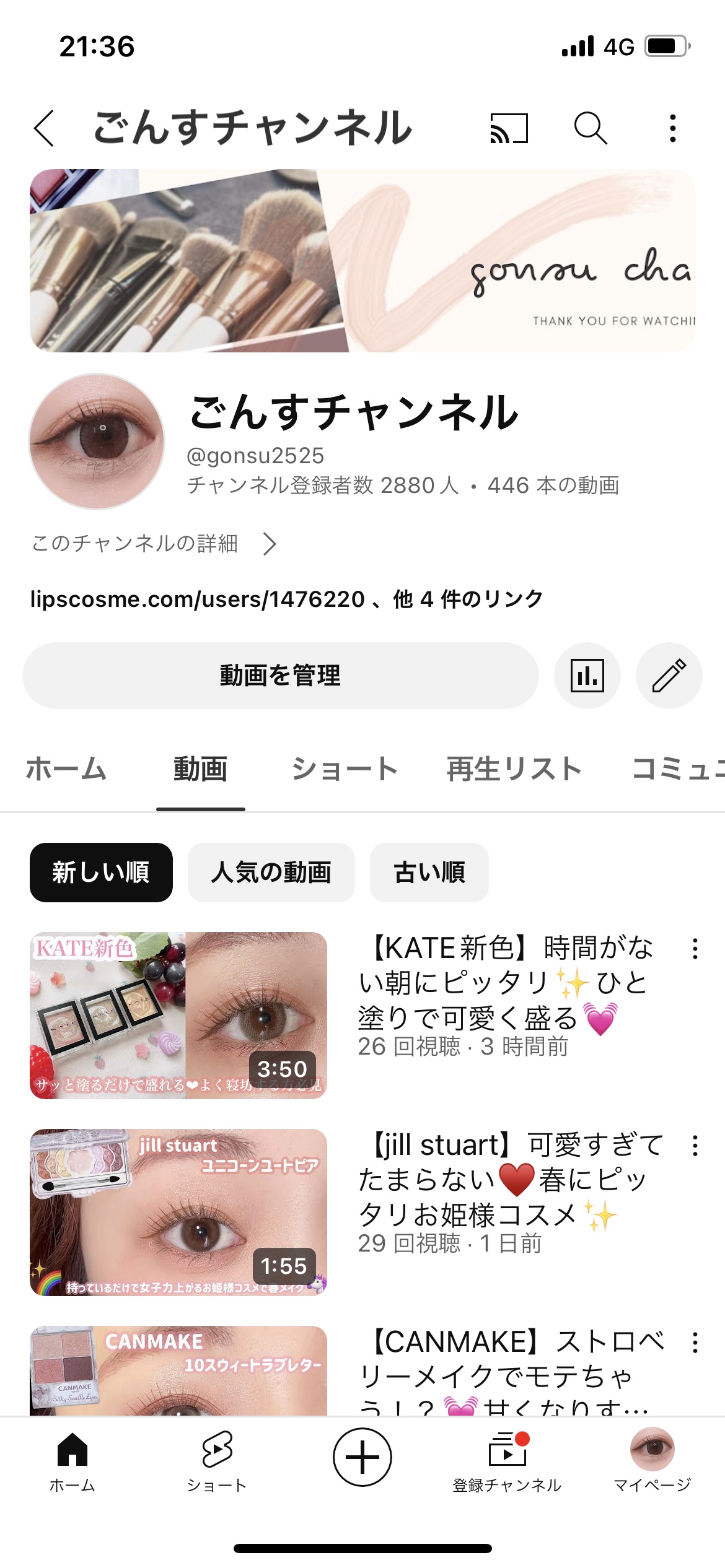Switch to the ショート tab
The width and height of the screenshot is (725, 1568).
[x=345, y=768]
